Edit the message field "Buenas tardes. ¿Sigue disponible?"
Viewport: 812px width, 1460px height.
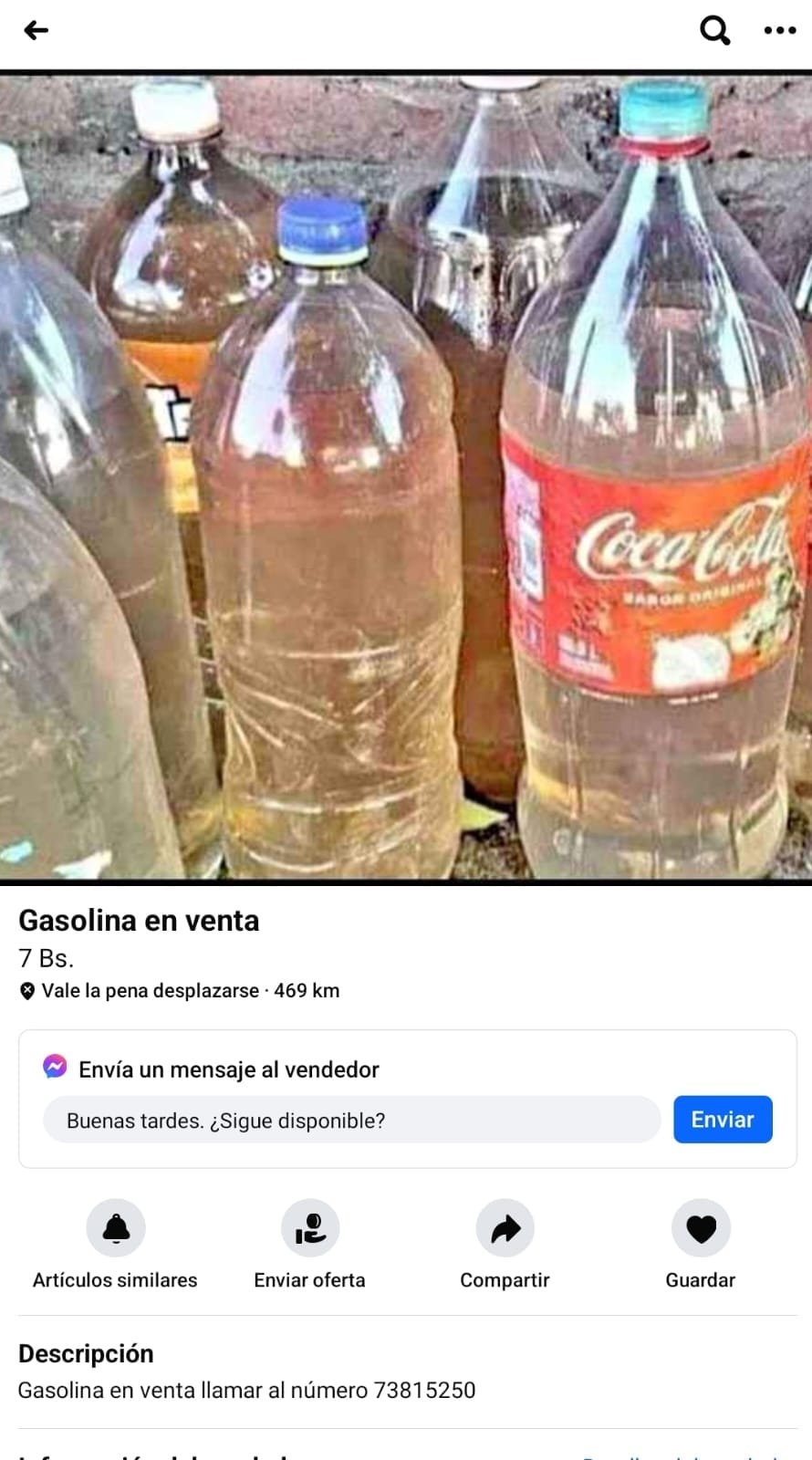[351, 1120]
